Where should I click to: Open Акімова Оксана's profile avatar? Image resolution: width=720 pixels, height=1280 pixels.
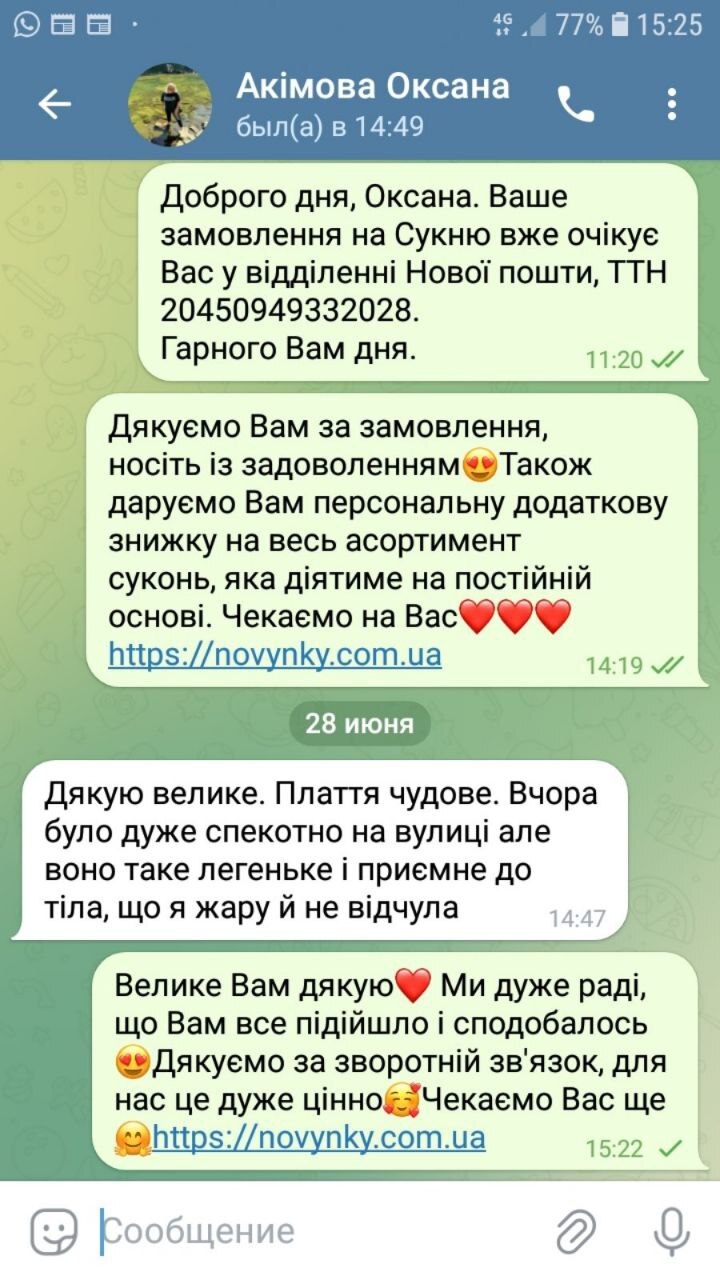coord(170,104)
